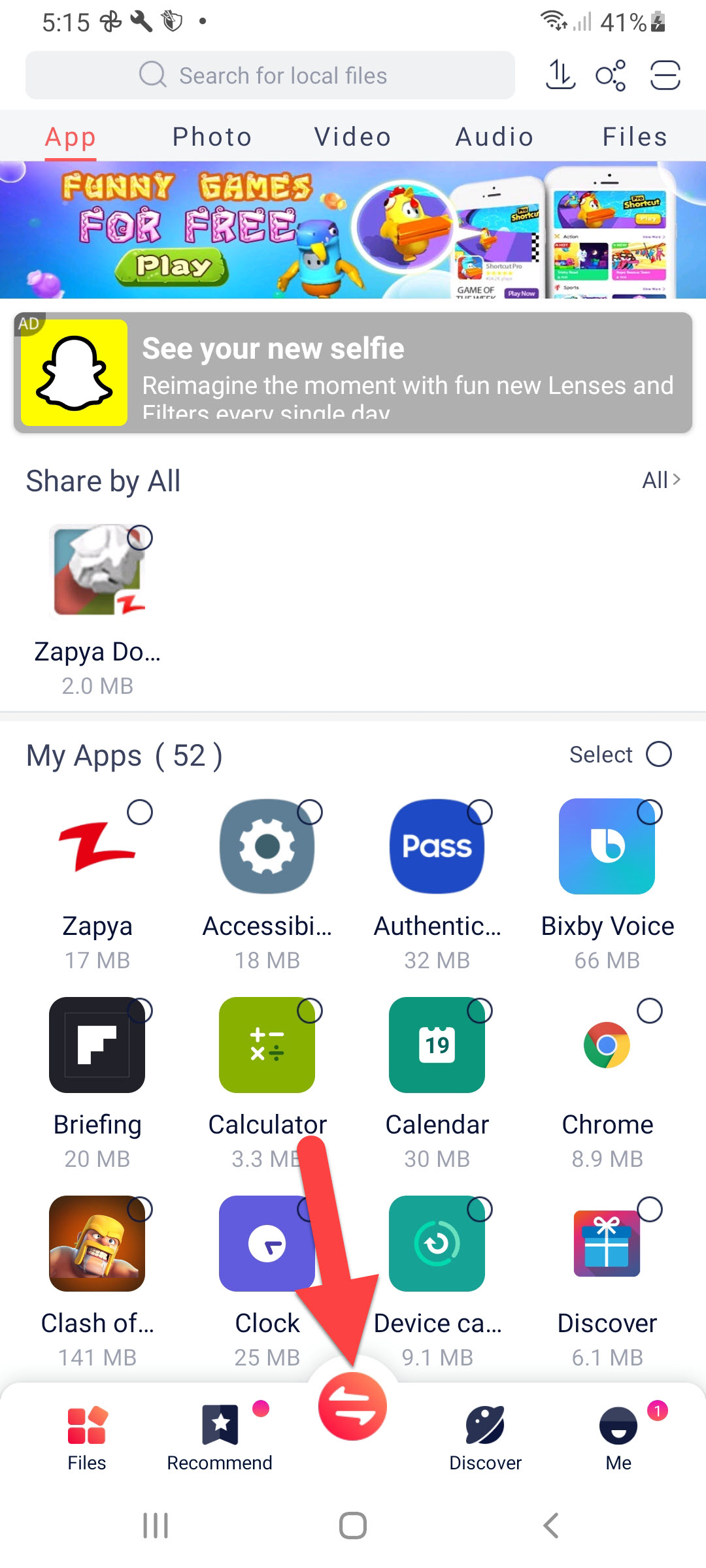The image size is (706, 1568).
Task: Switch to the Audio tab
Action: (494, 137)
